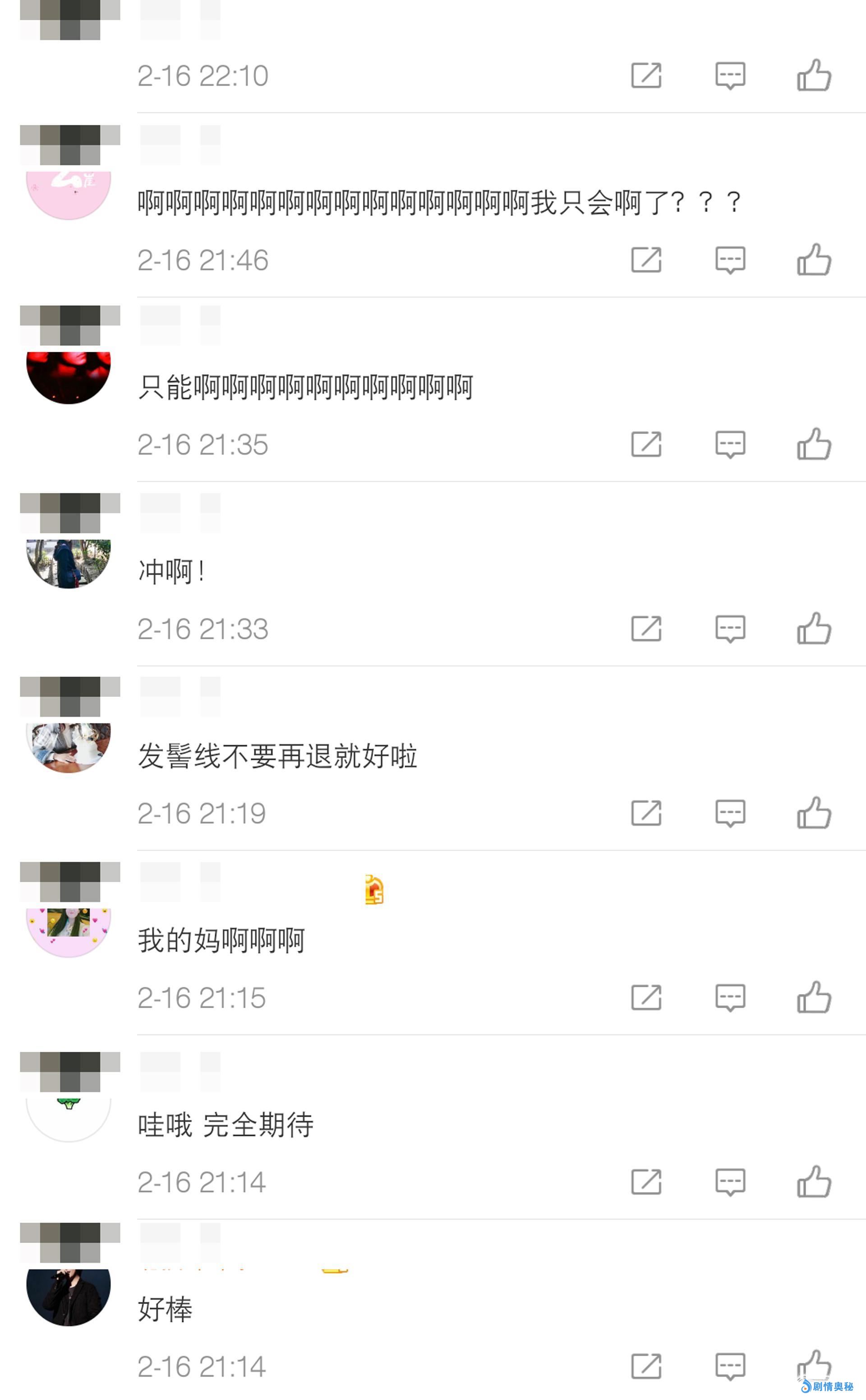Repost the 我的妈啊啊啊 comment
The image size is (866, 1400).
(646, 998)
